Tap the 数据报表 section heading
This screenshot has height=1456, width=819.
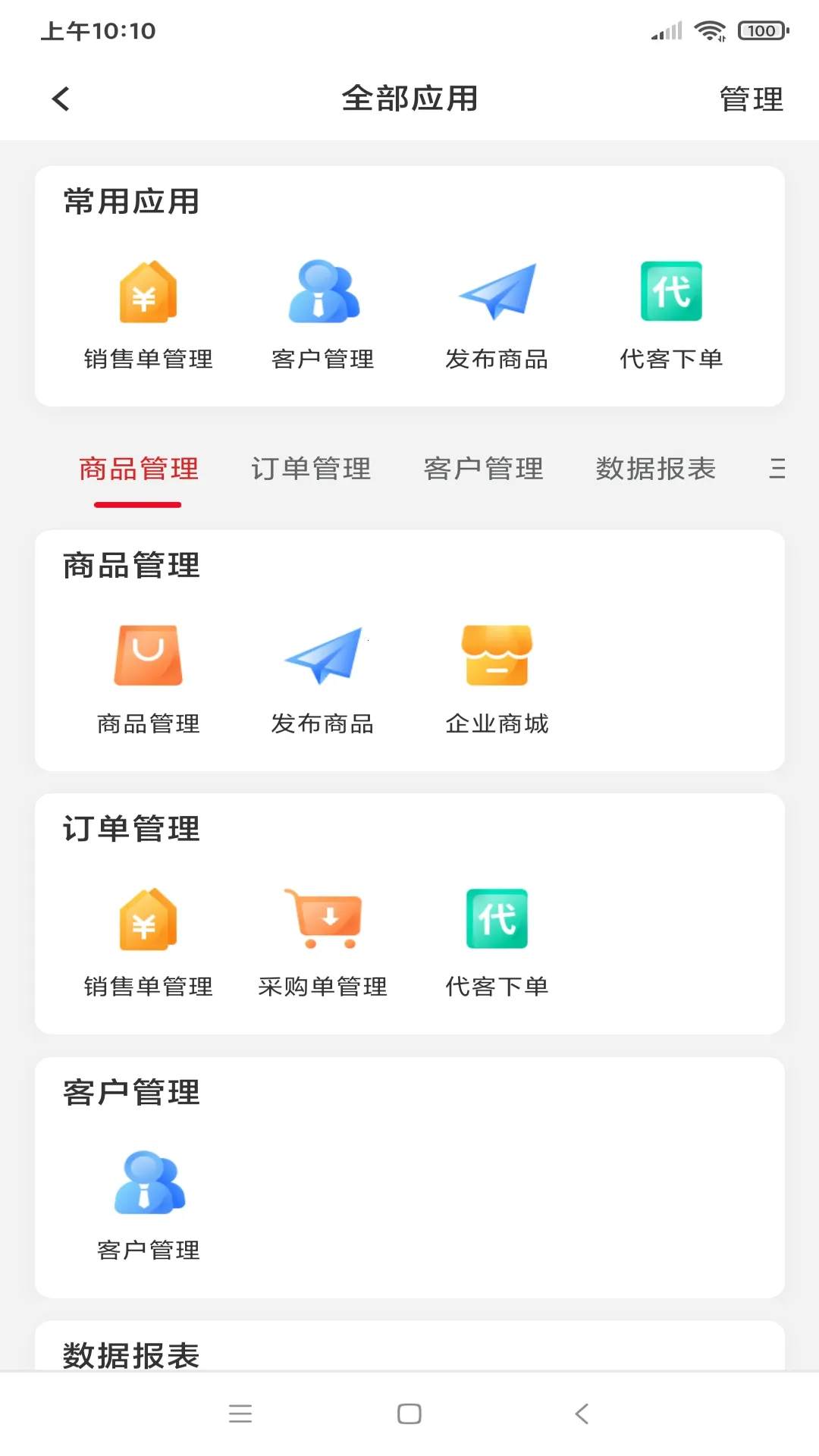click(x=130, y=1355)
